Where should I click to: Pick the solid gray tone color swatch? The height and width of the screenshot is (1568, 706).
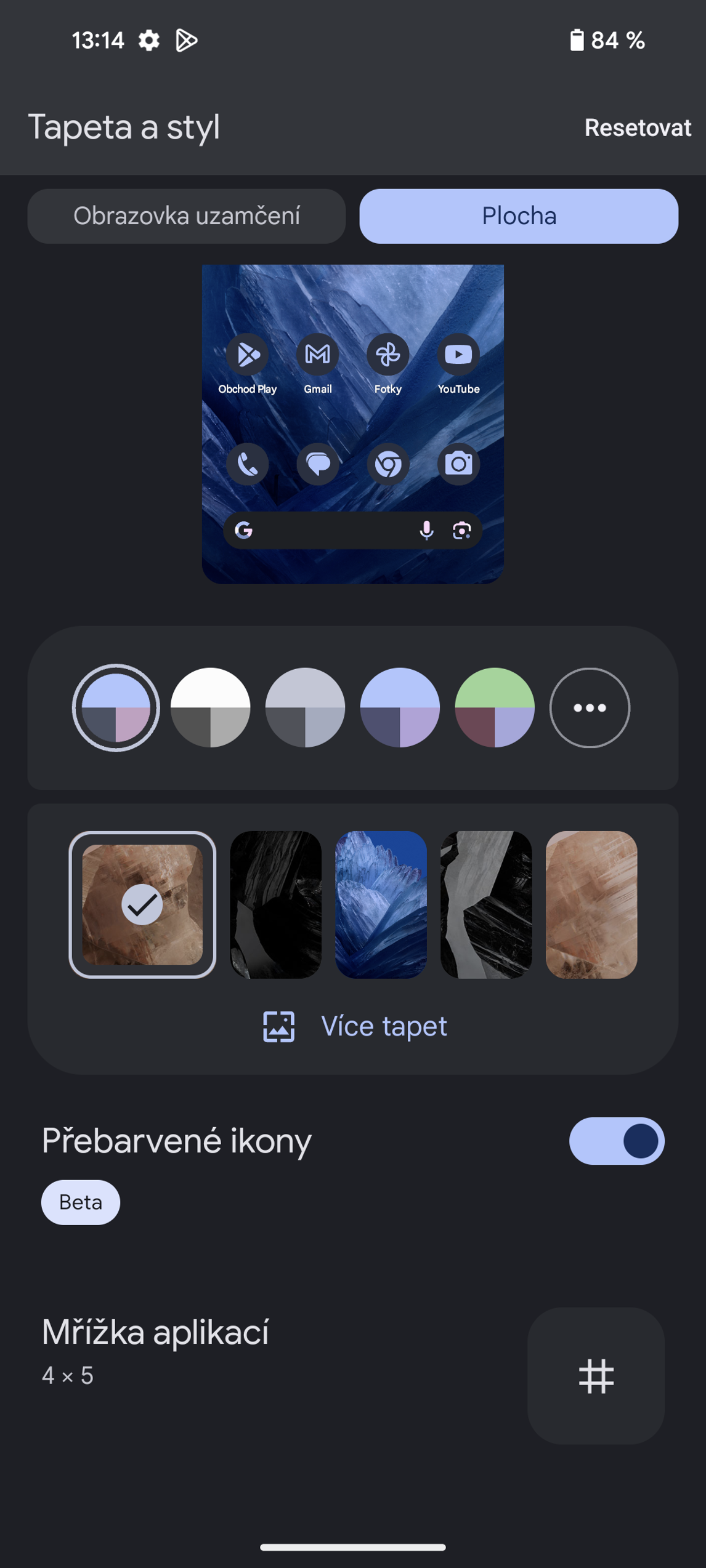point(305,707)
